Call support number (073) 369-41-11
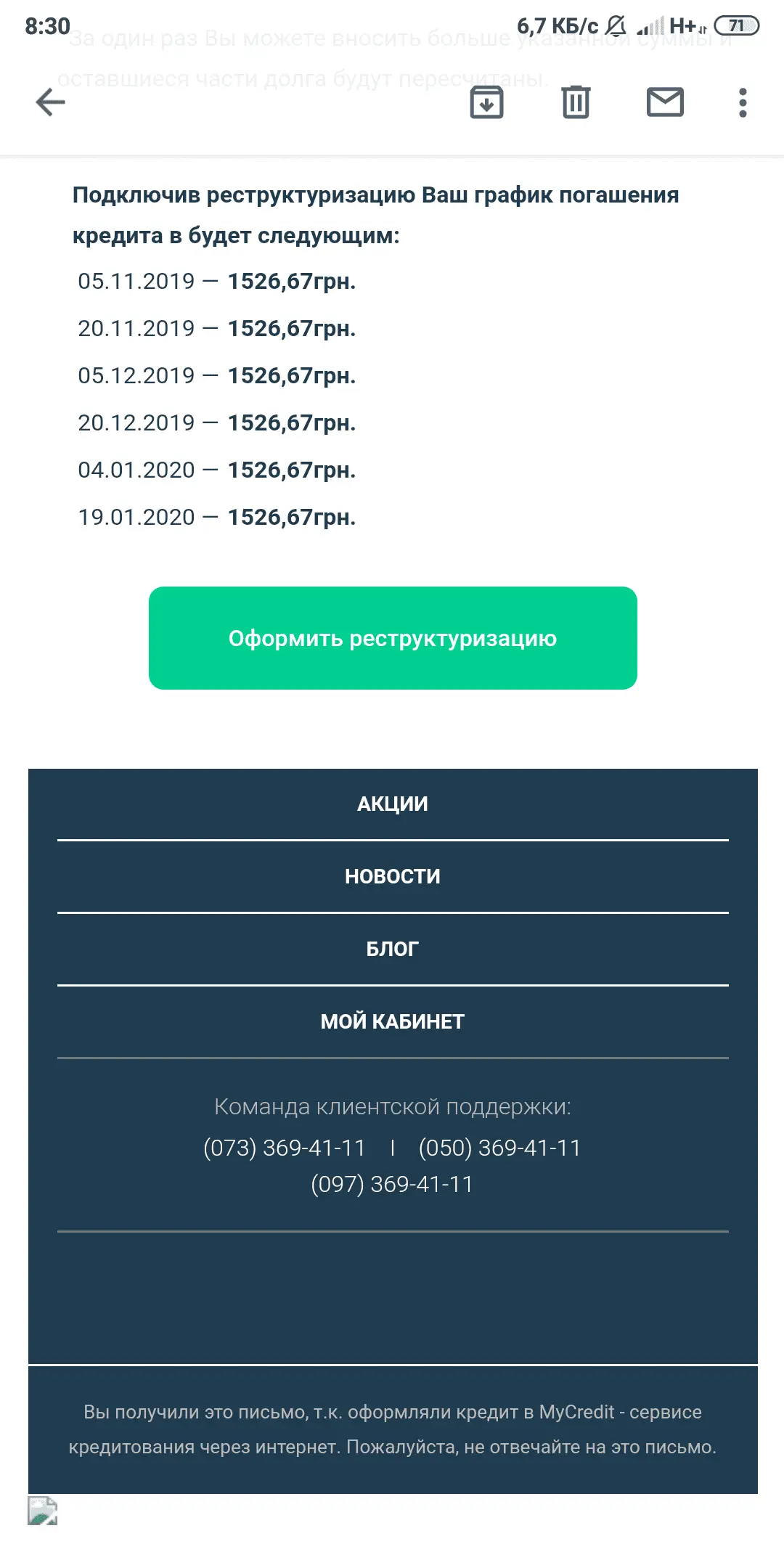Image resolution: width=784 pixels, height=1568 pixels. pyautogui.click(x=285, y=1148)
